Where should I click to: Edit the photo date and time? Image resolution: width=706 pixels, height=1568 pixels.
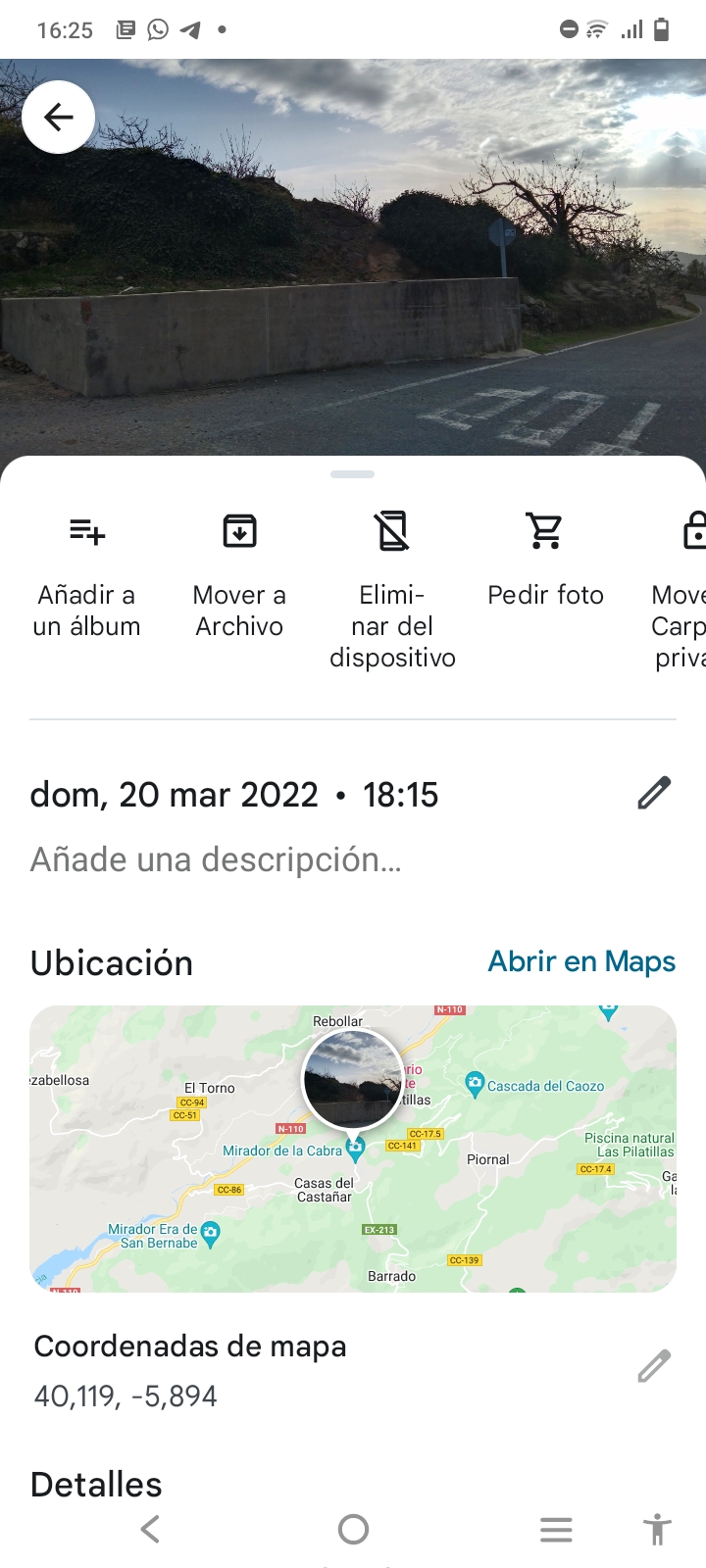[x=654, y=793]
